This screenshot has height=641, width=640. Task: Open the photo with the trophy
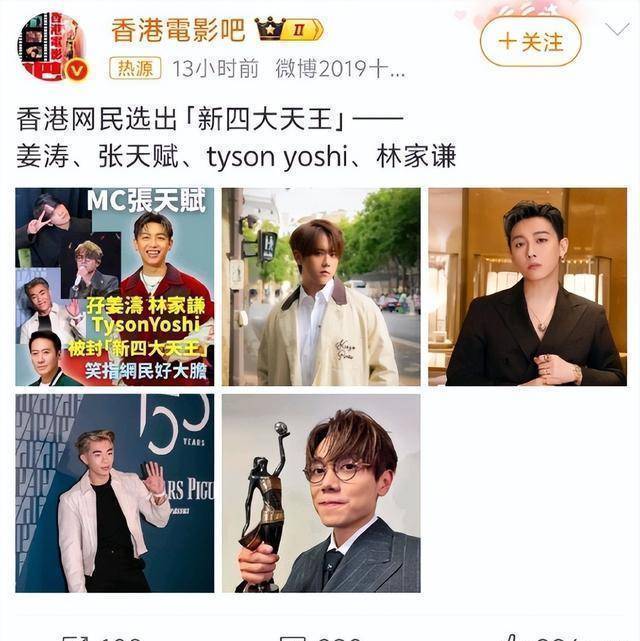coord(321,492)
